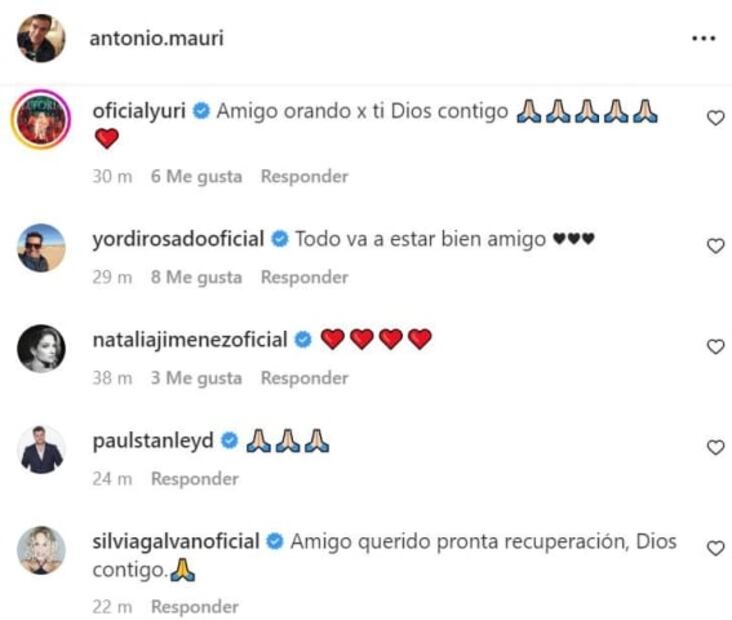
Task: Reply to oficialyuri's comment
Action: click(304, 176)
